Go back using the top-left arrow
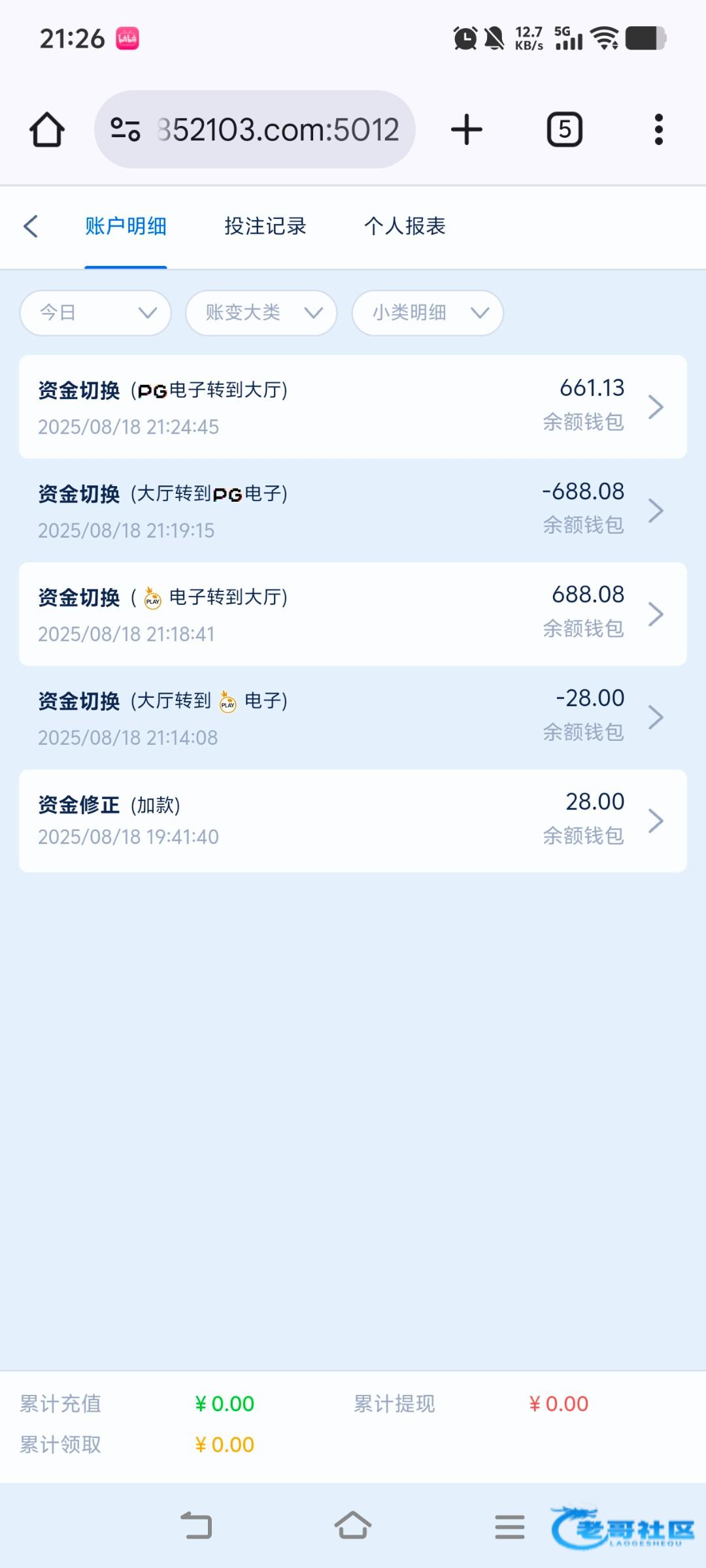Screen dimensions: 706x1568 [x=31, y=227]
